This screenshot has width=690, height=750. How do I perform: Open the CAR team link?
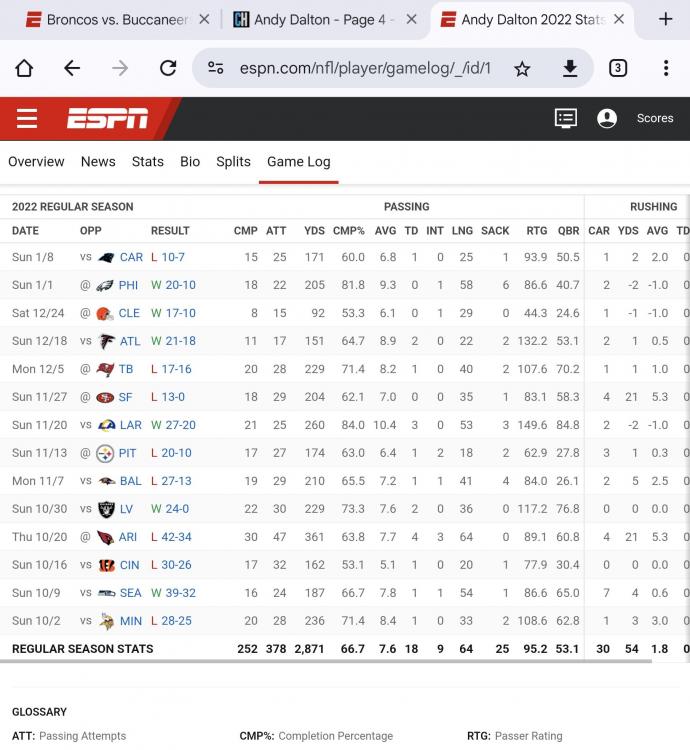131,257
